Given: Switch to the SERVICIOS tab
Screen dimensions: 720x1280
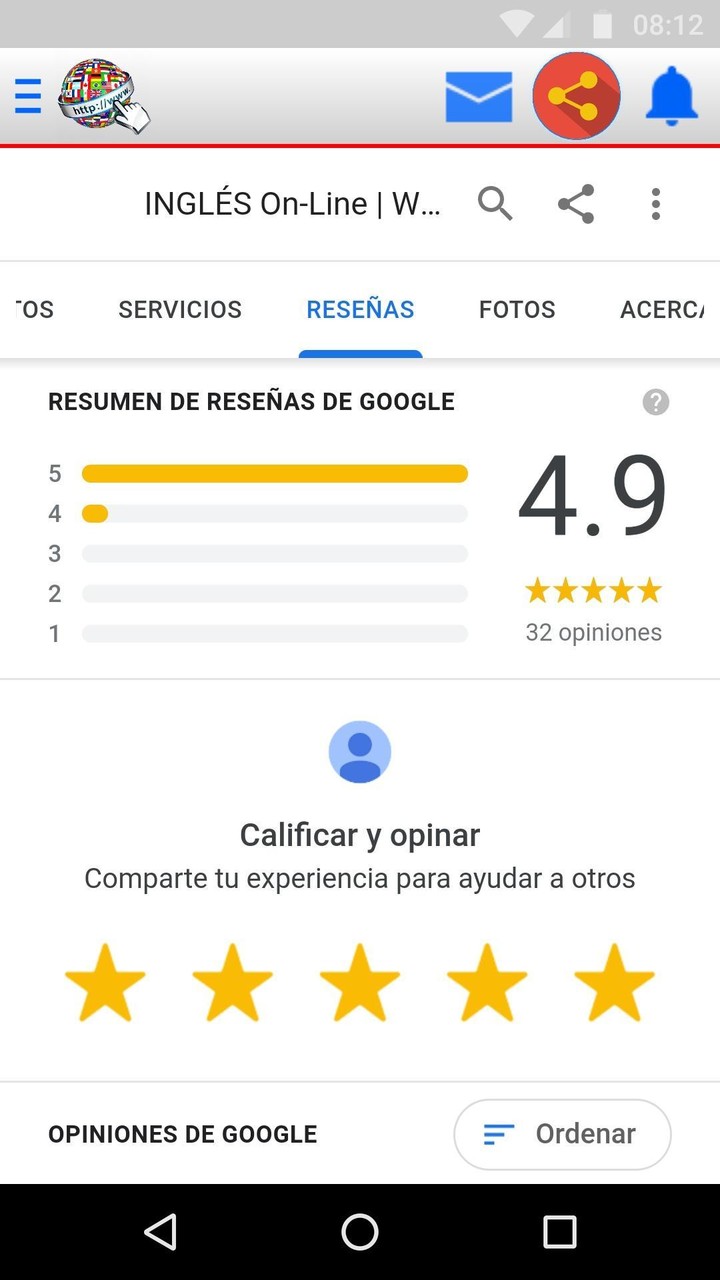Looking at the screenshot, I should tap(180, 309).
